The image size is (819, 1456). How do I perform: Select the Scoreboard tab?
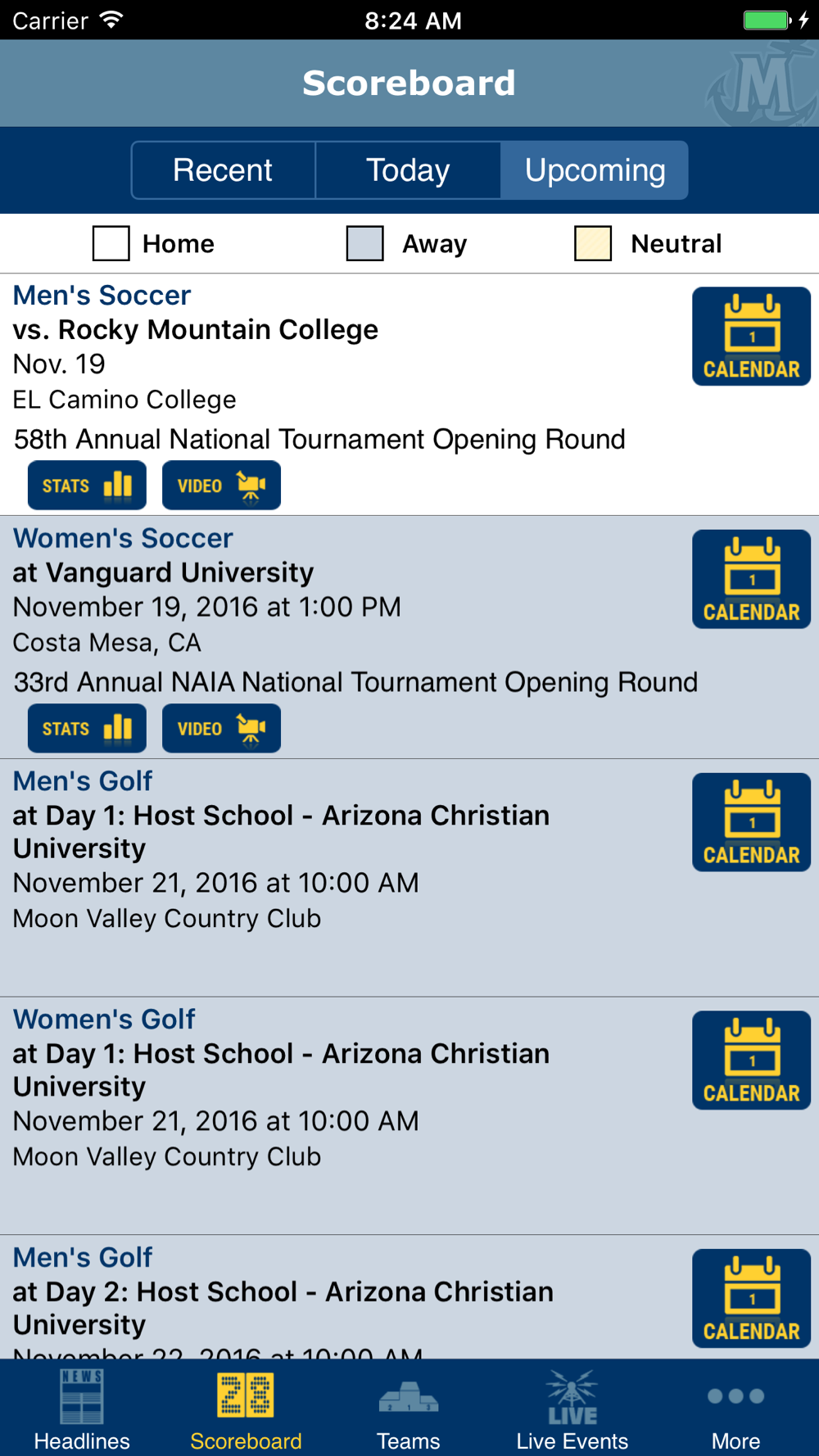click(246, 1409)
